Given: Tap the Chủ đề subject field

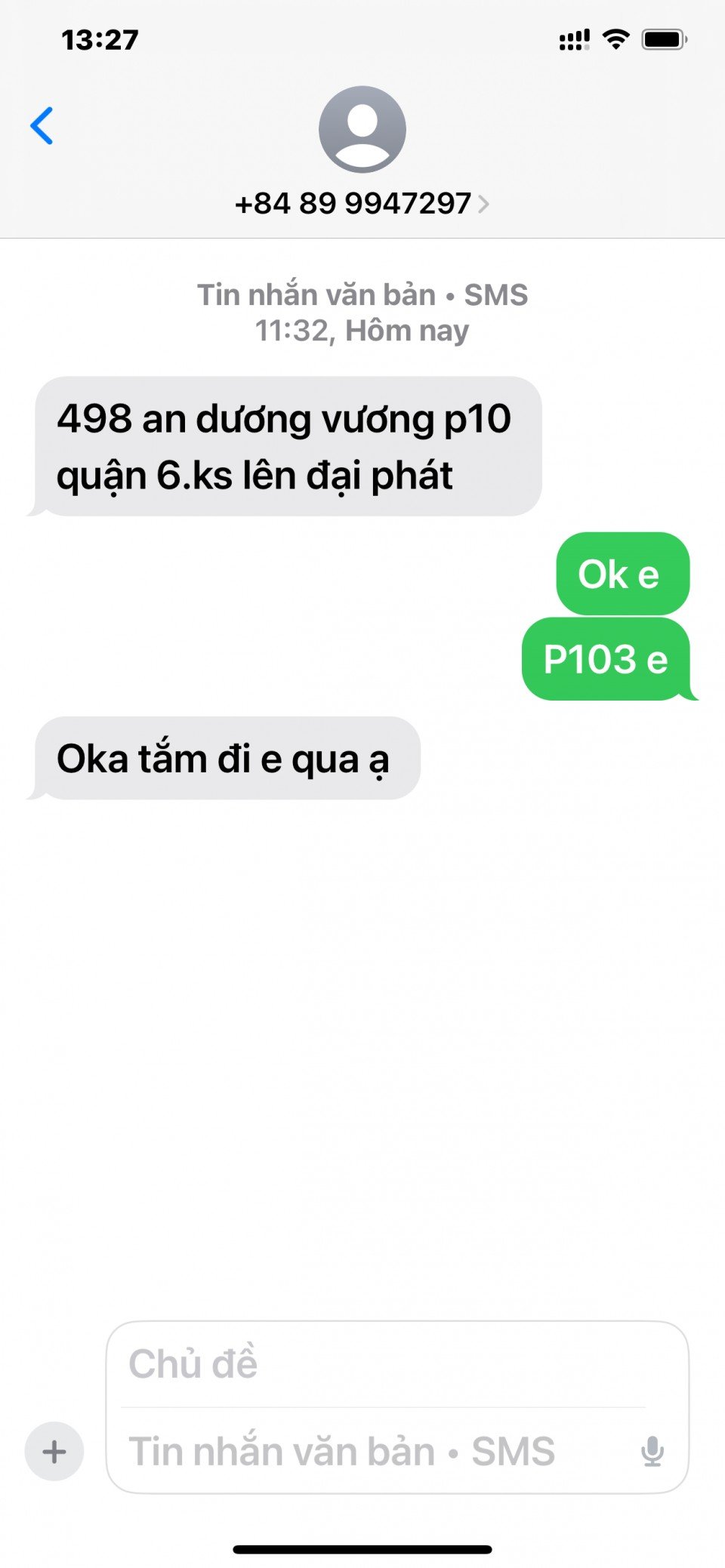Looking at the screenshot, I should tap(384, 1363).
